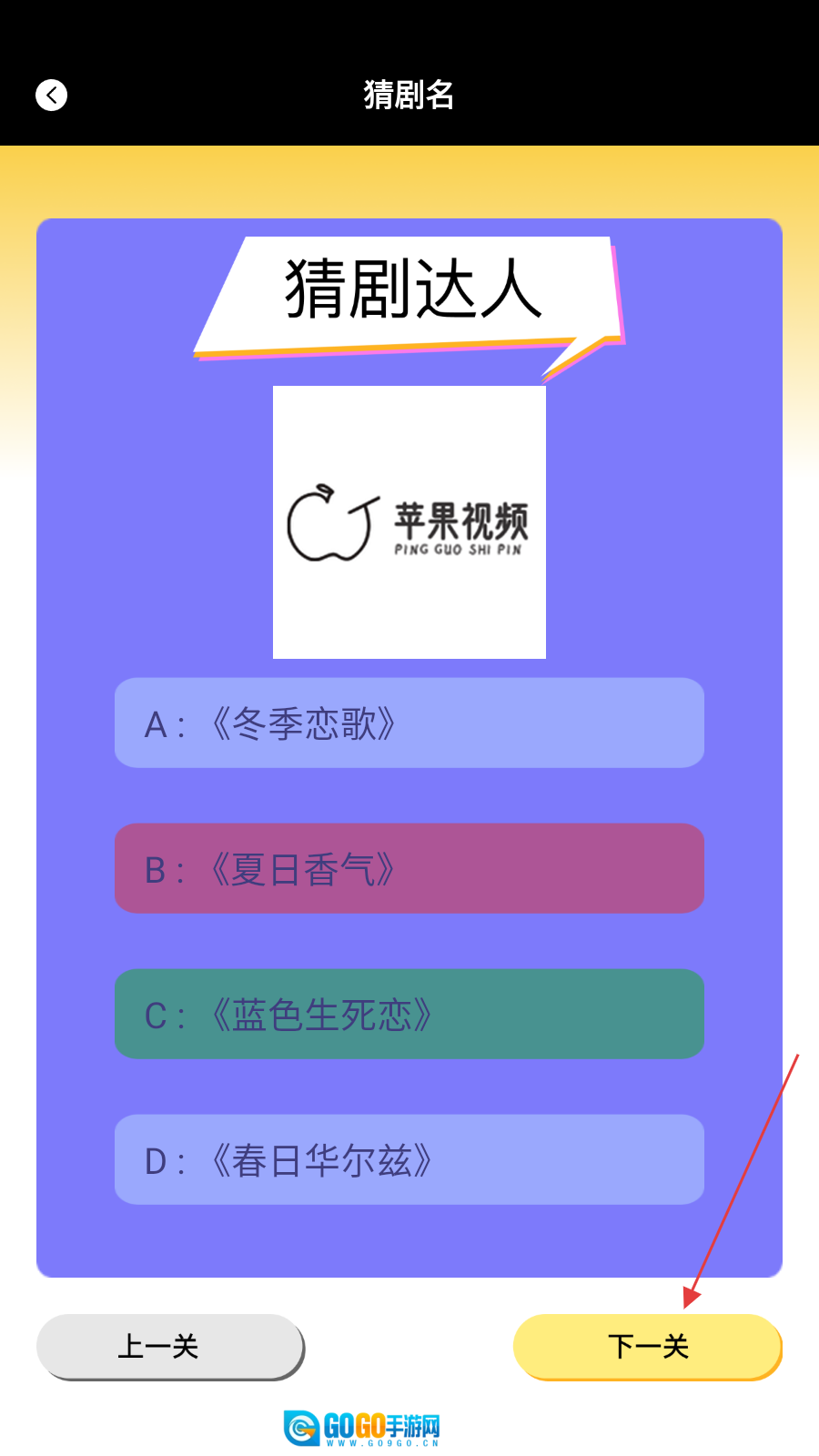Choose answer B 《夏日香气》

tap(409, 868)
